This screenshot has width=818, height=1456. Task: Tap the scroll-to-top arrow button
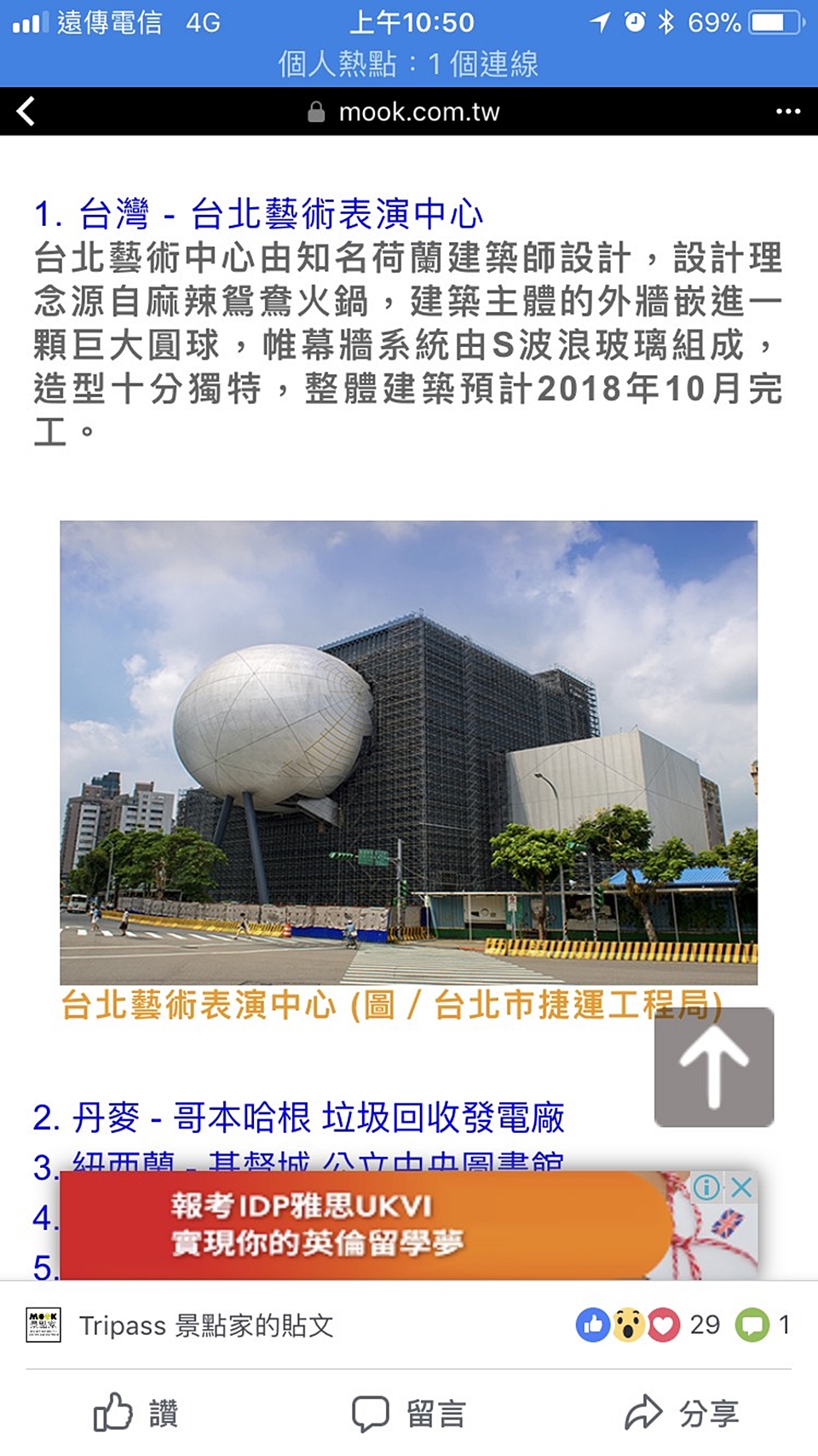coord(714,1067)
